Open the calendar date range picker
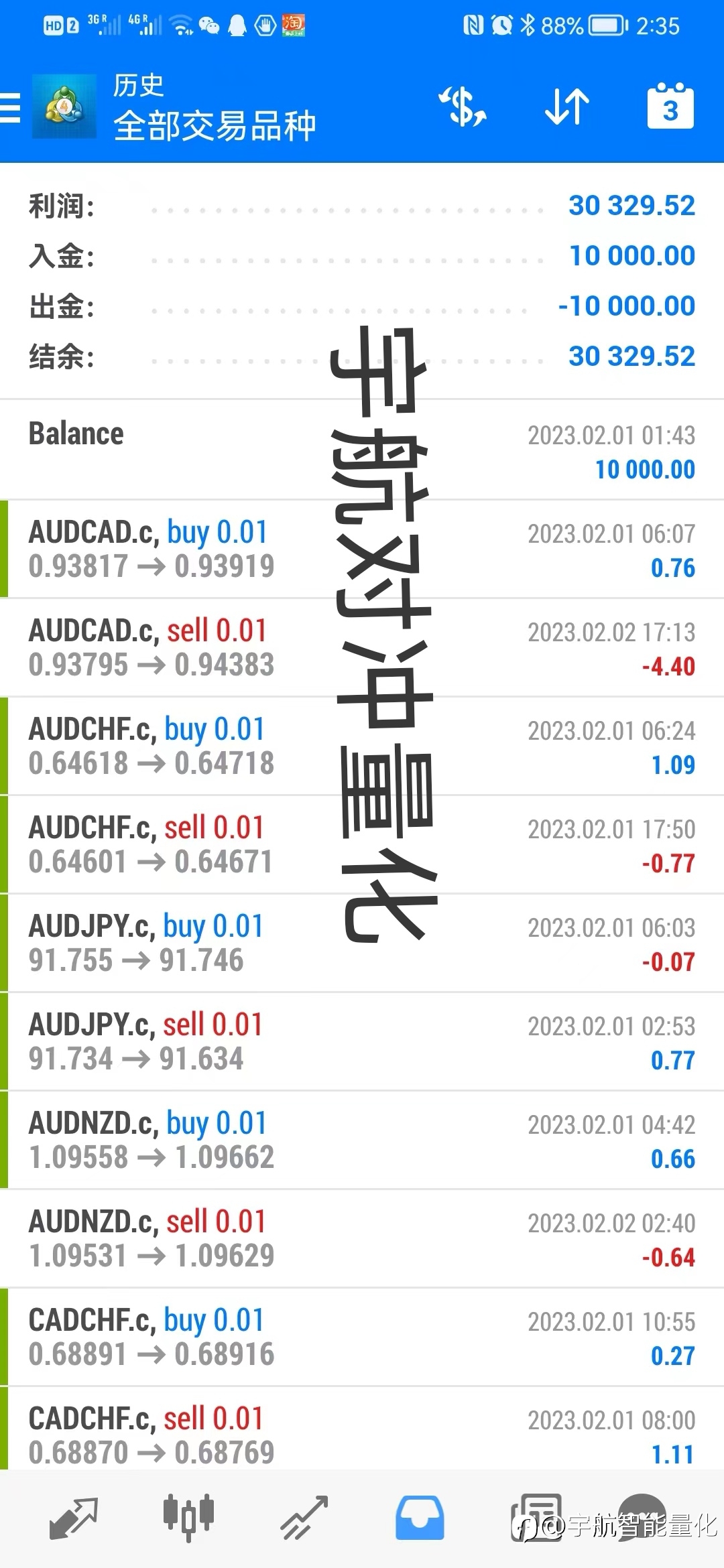Screen dimensions: 724x1568 click(670, 106)
